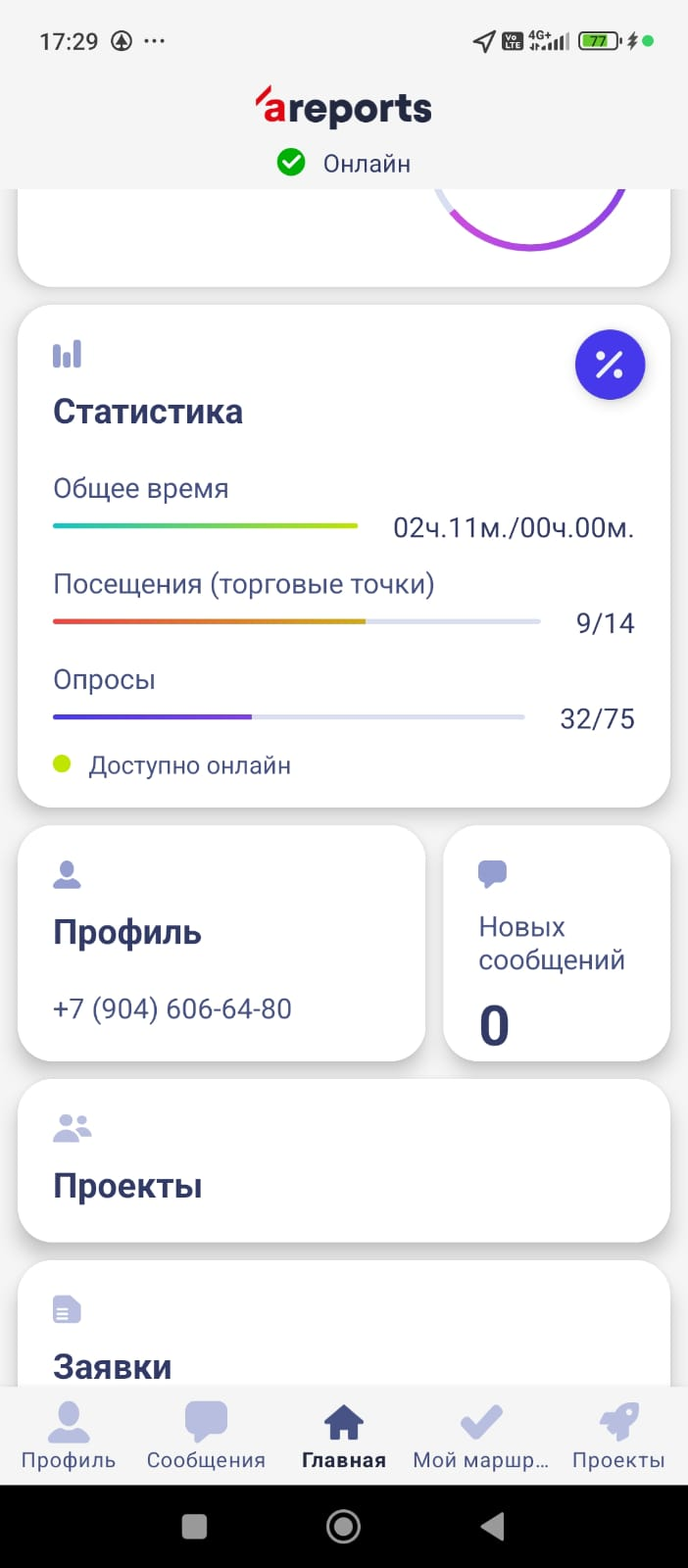Tap the percent button in Статистика card
This screenshot has height=1568, width=688.
pyautogui.click(x=610, y=365)
